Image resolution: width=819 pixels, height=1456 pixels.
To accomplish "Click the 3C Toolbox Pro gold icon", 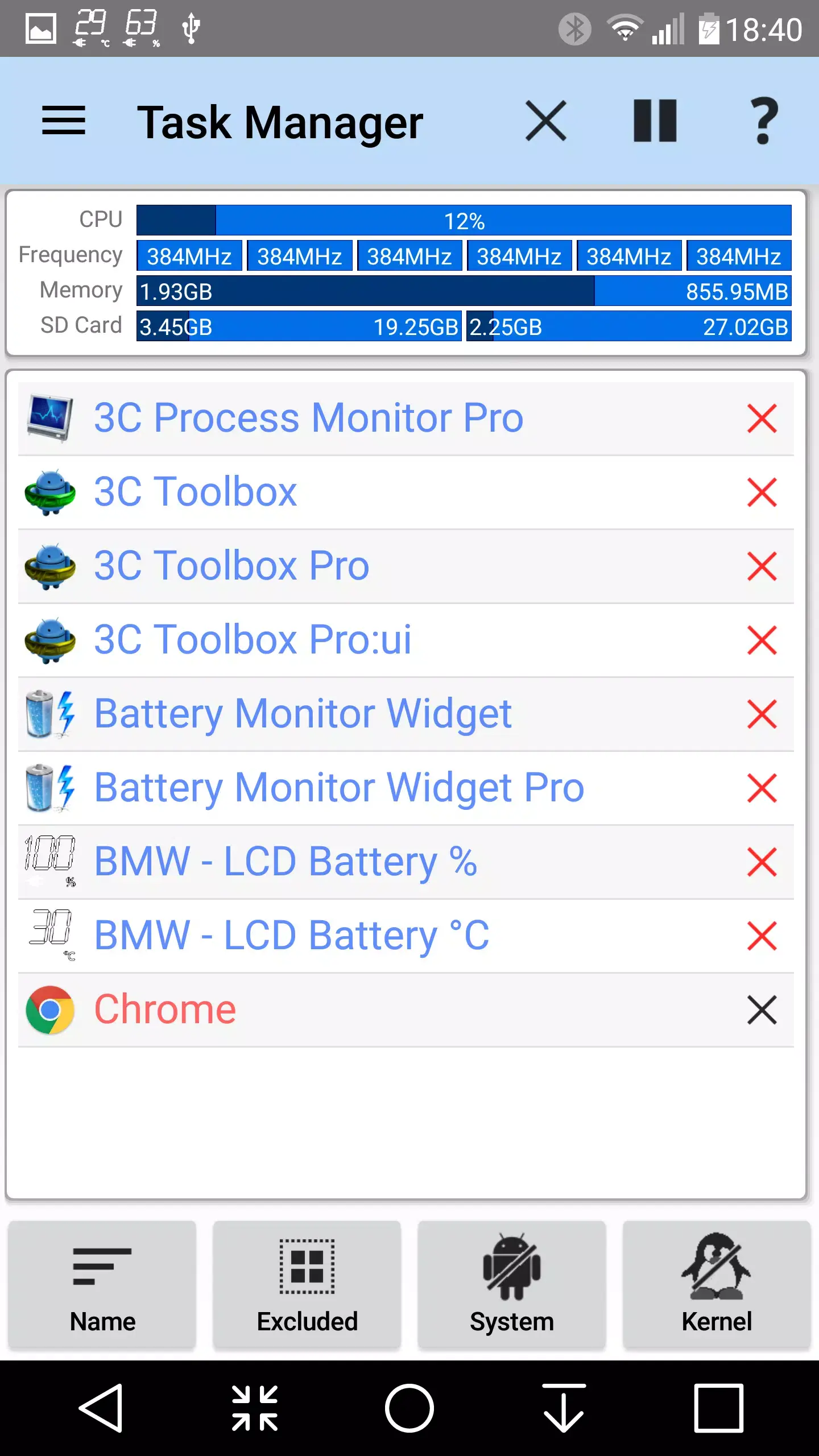I will (51, 566).
